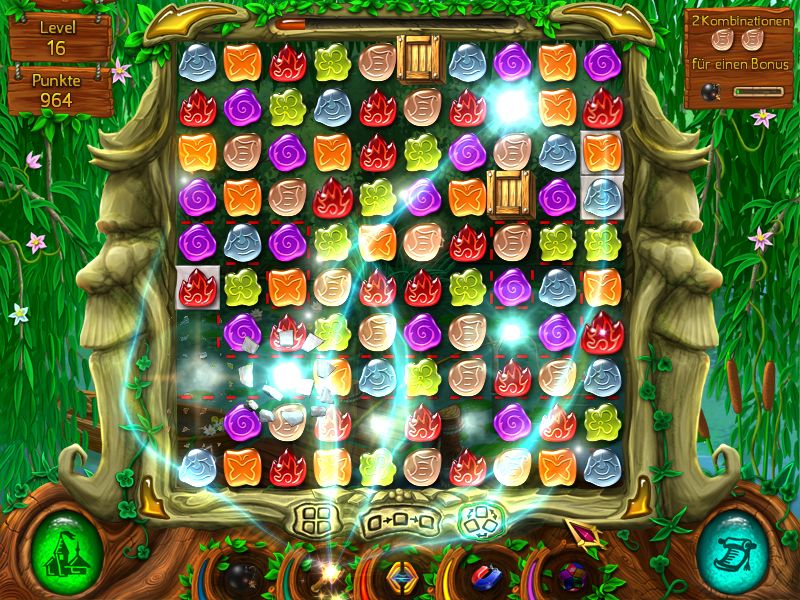Tap the orange butterfly tile on white square
Viewport: 800px width, 600px height.
(x=602, y=151)
